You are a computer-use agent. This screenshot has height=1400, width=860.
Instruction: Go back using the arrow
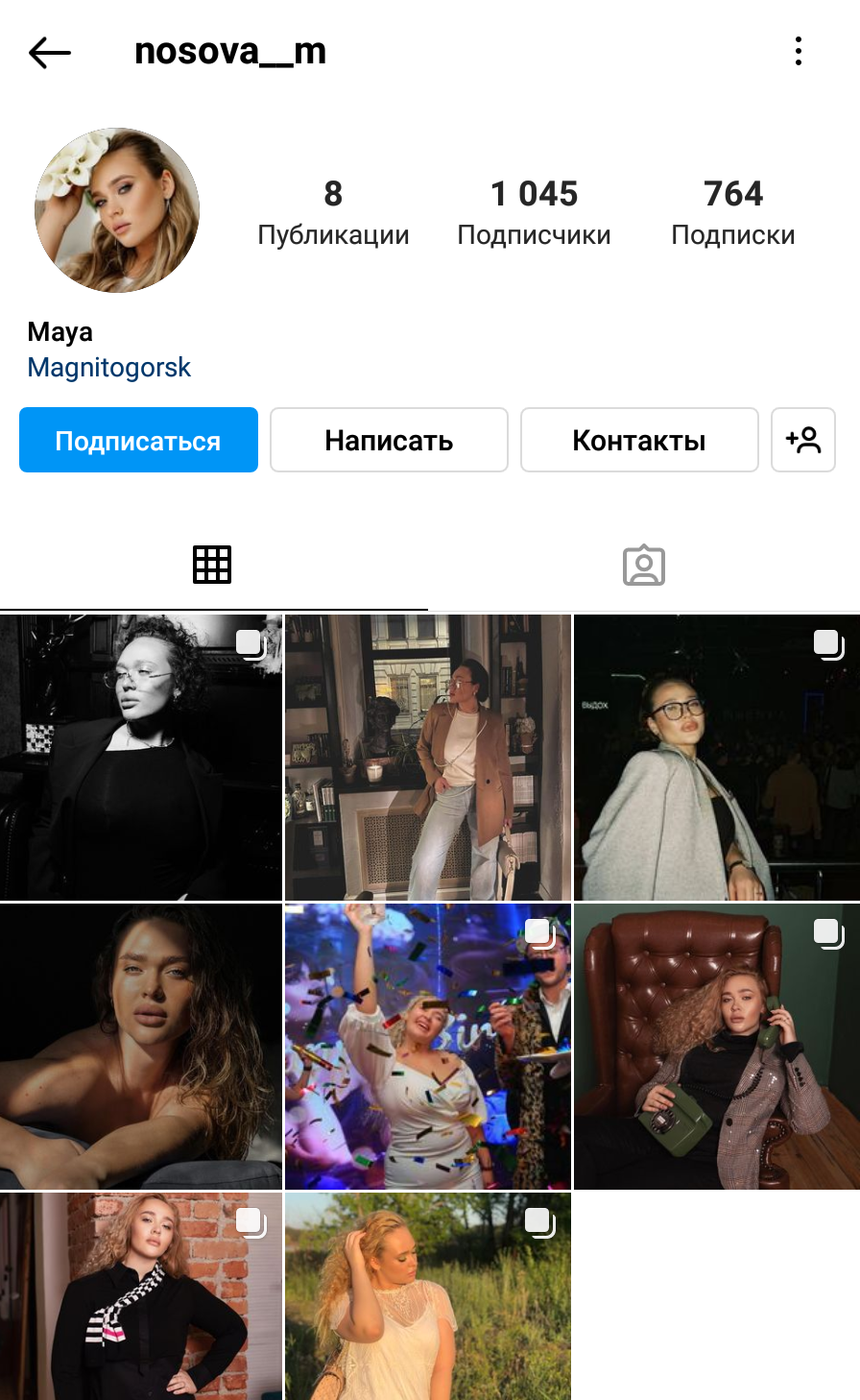coord(50,52)
